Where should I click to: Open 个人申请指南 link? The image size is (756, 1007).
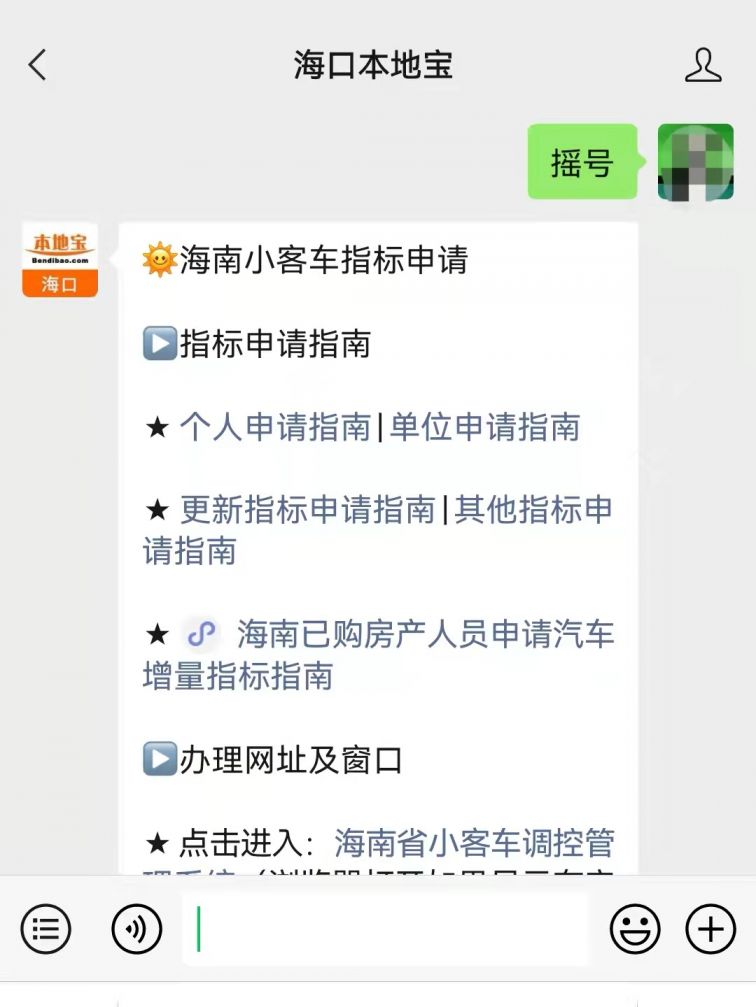point(275,428)
